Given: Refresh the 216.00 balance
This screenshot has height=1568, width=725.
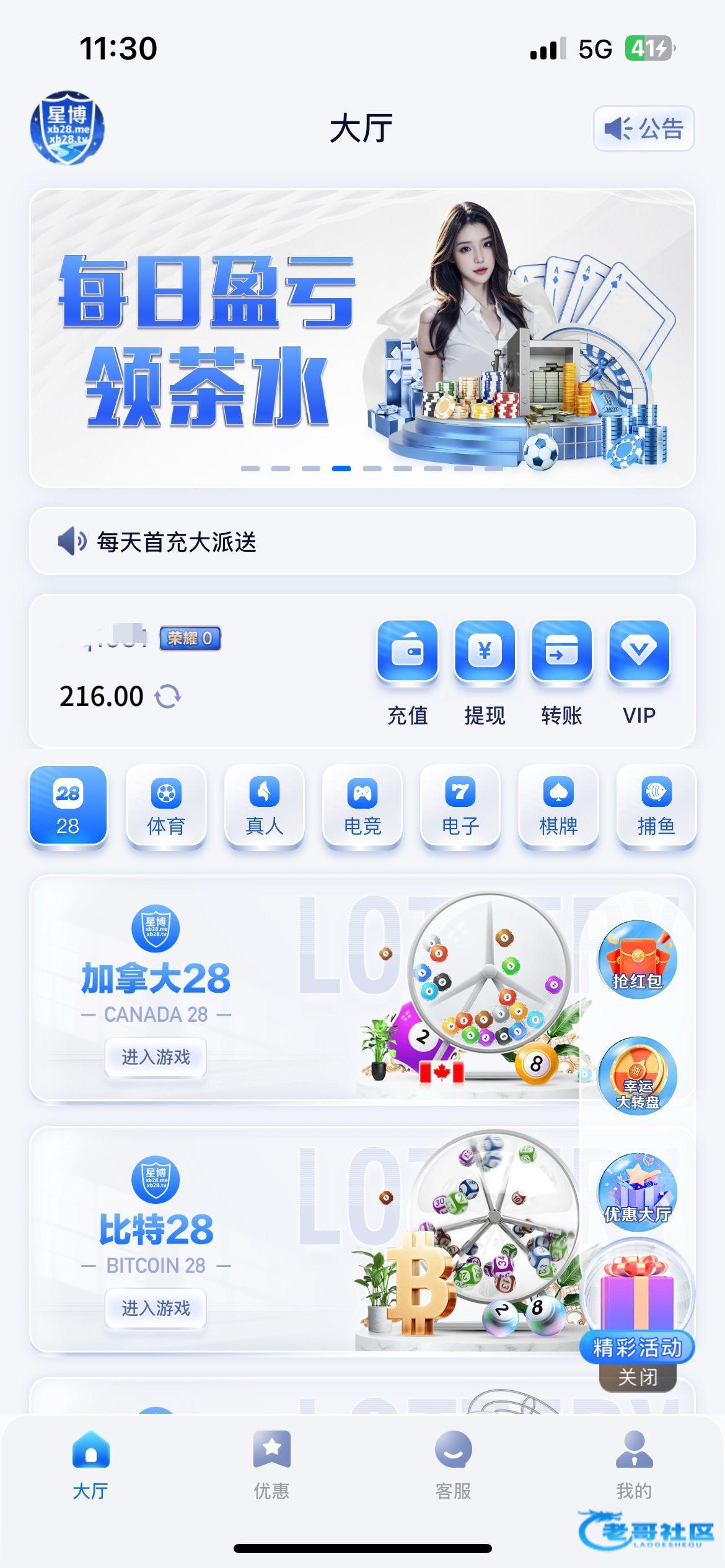Looking at the screenshot, I should click(167, 697).
